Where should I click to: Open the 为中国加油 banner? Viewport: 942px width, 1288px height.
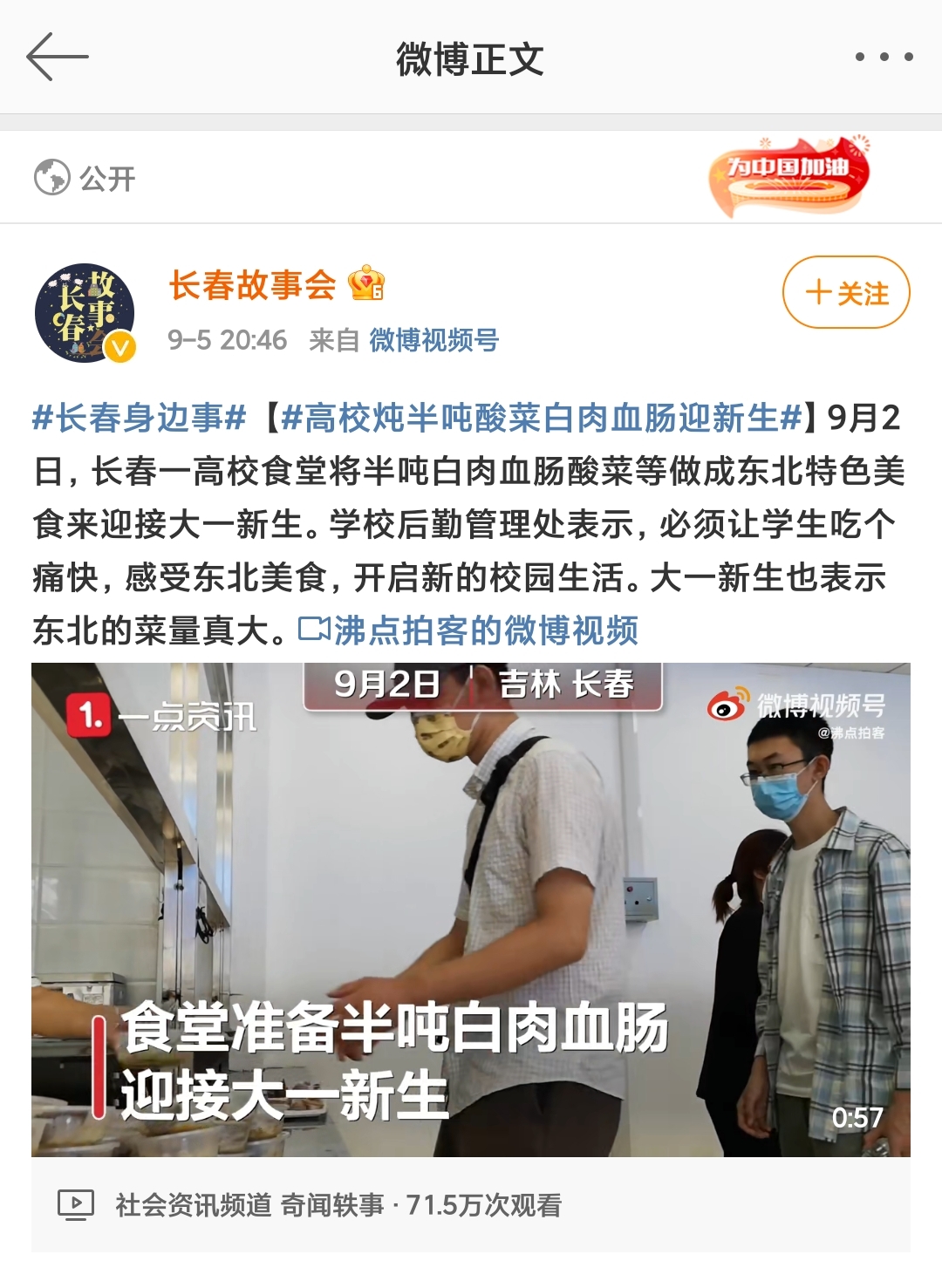pyautogui.click(x=788, y=177)
